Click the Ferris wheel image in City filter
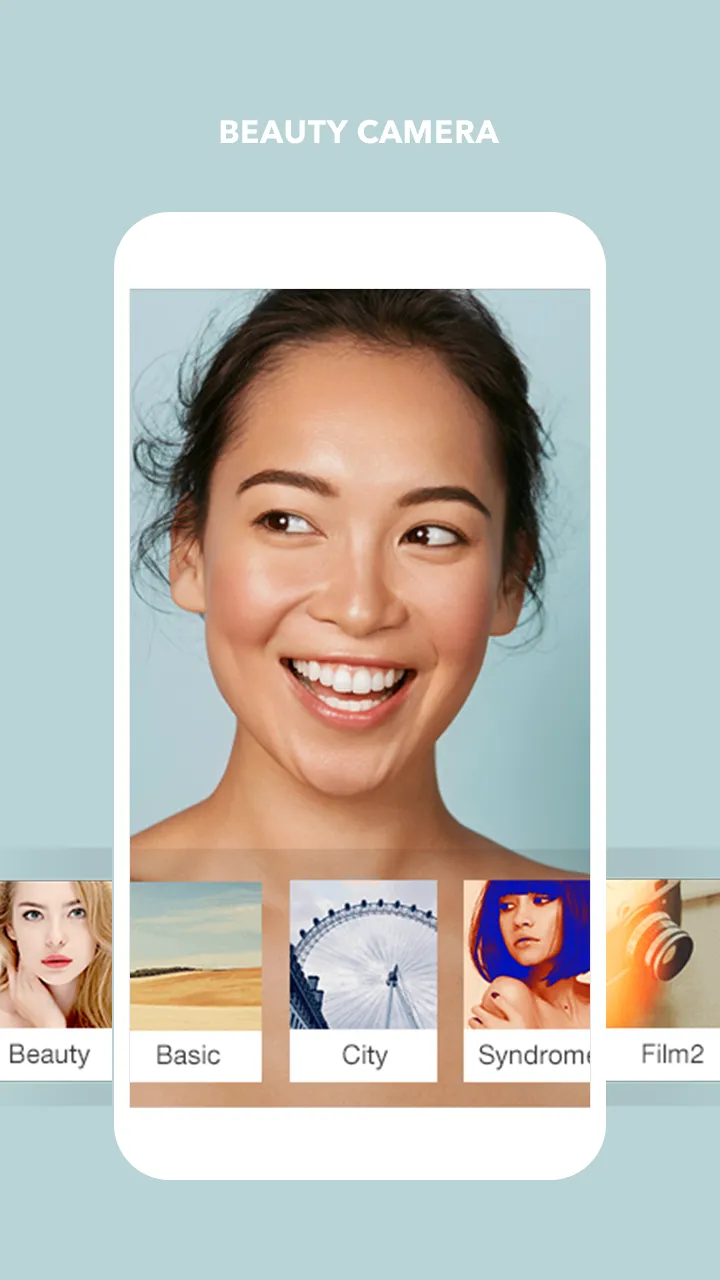 point(363,950)
